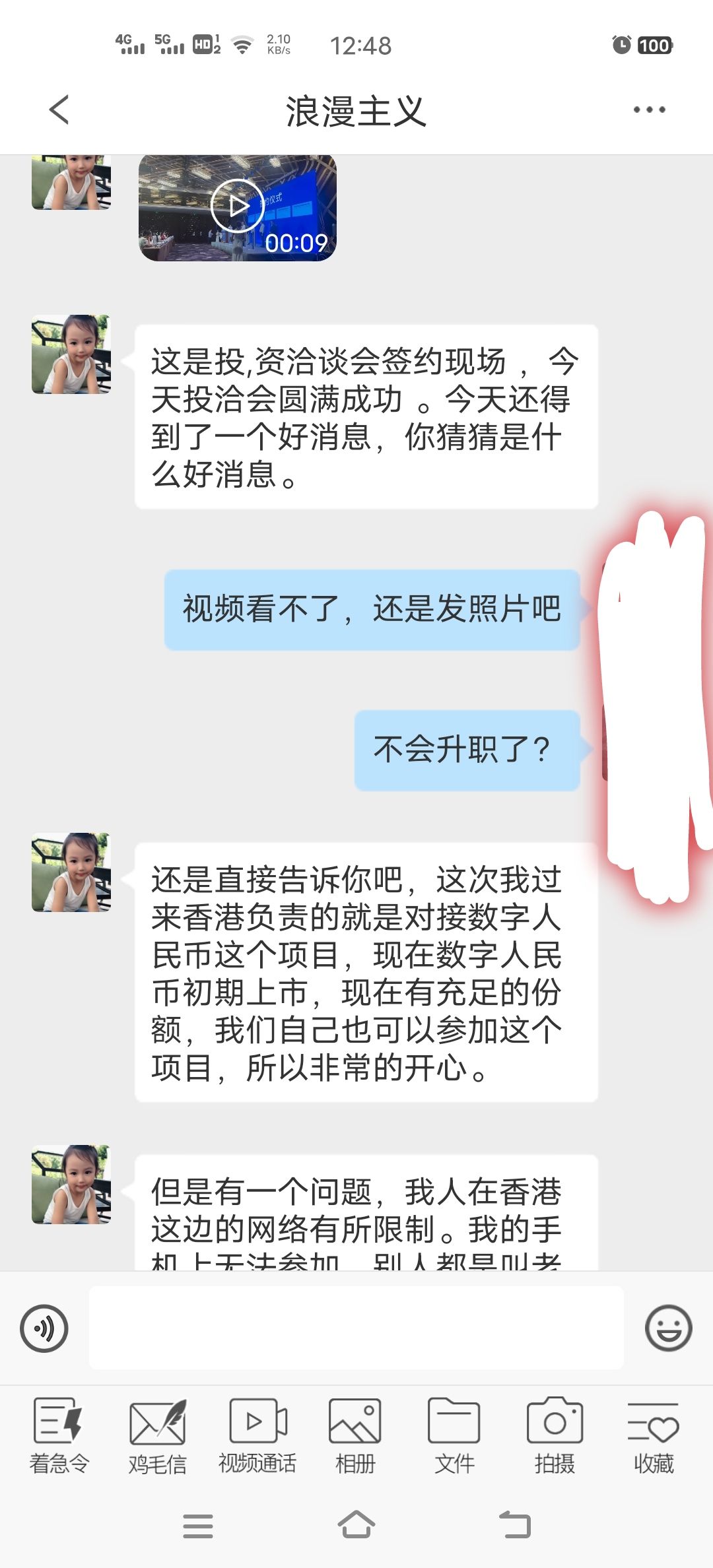This screenshot has height=1568, width=713.
Task: Select the 着急令 option
Action: (x=59, y=1435)
